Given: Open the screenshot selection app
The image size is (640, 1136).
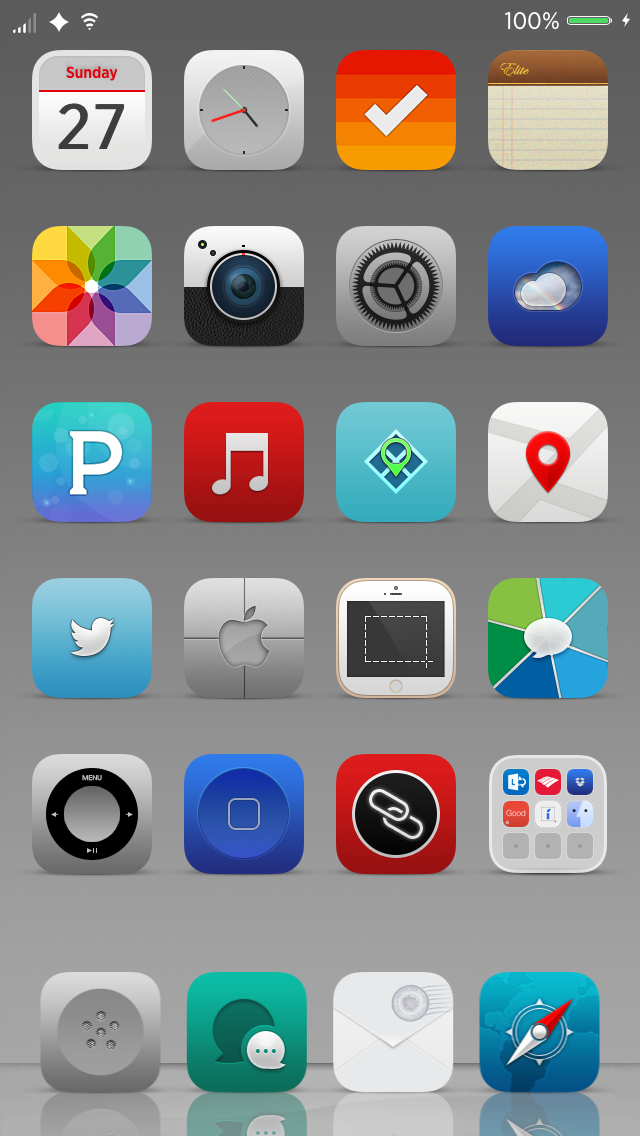Looking at the screenshot, I should 396,638.
